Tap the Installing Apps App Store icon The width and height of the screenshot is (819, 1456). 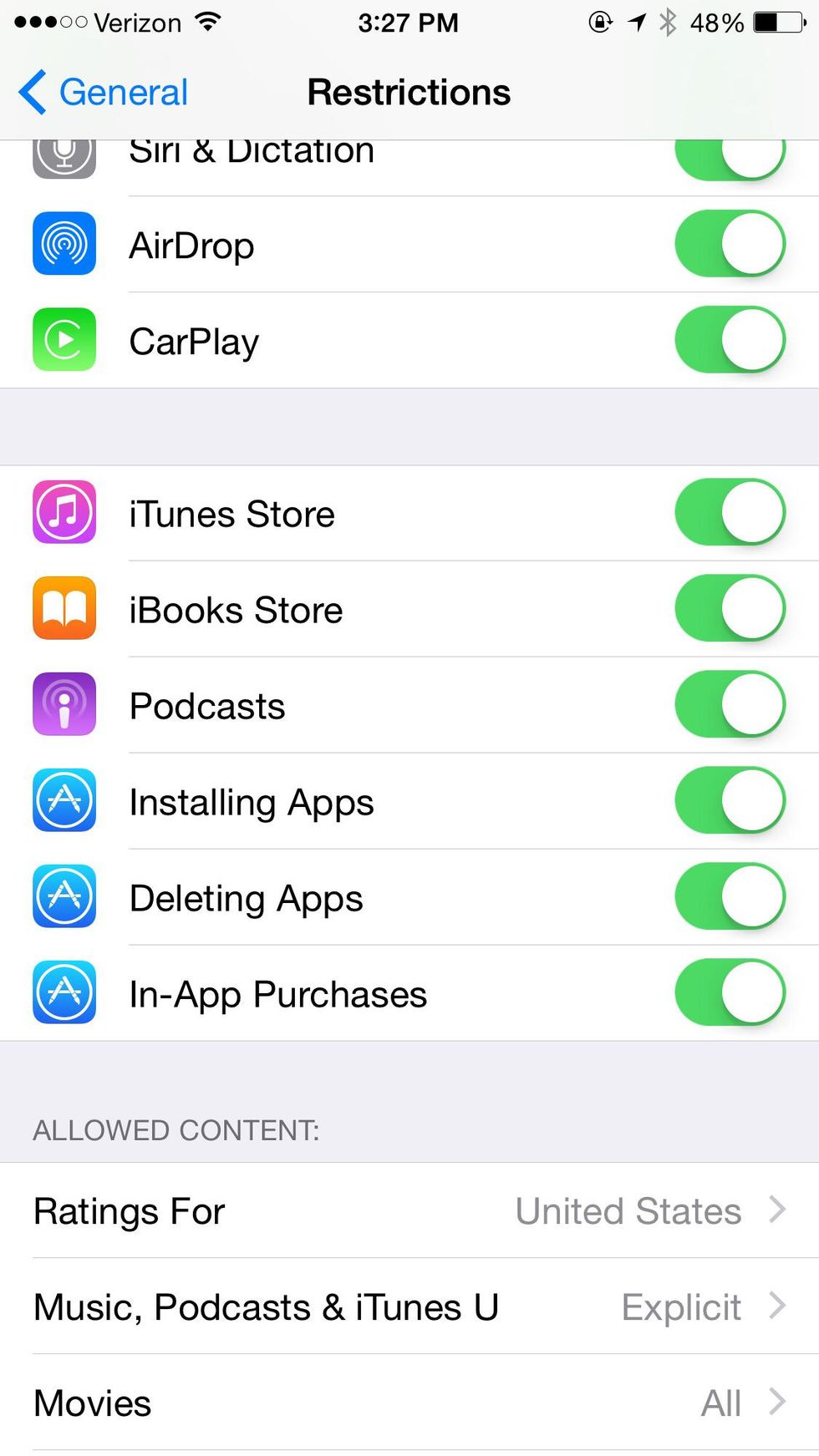64,801
